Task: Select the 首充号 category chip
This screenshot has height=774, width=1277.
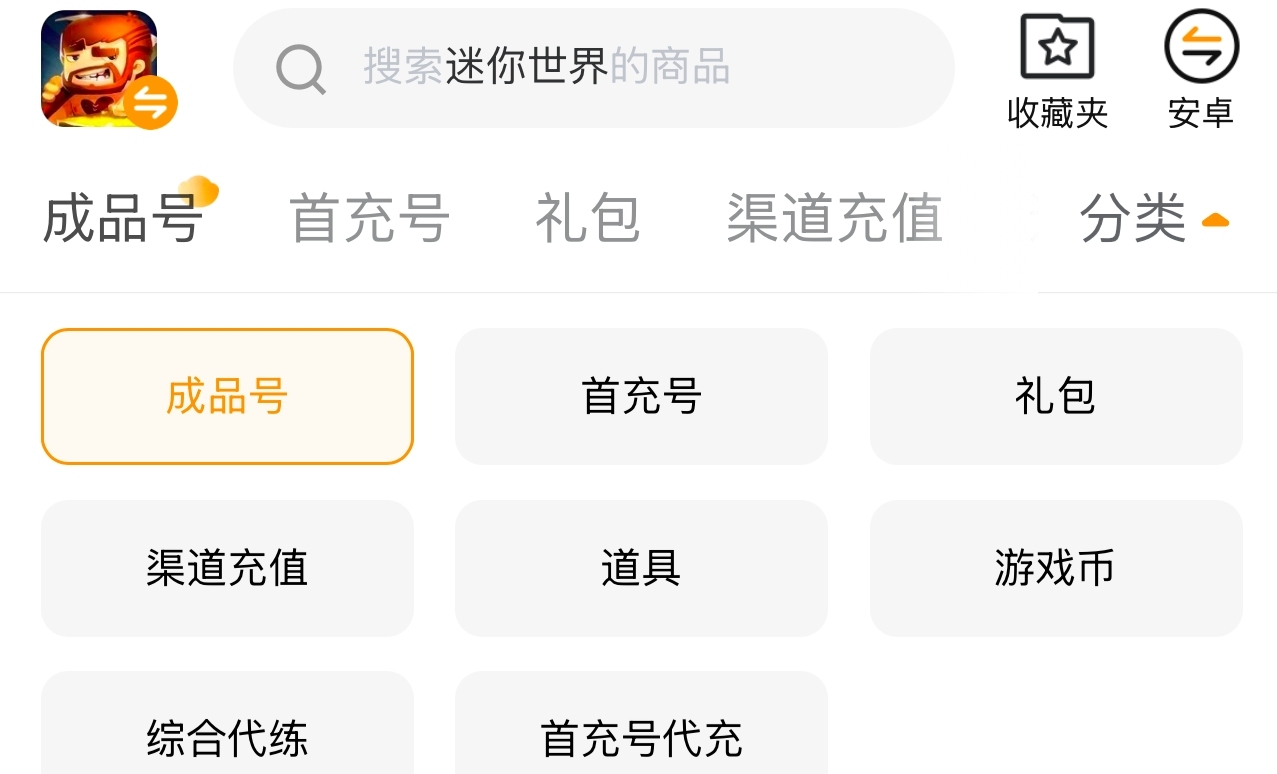Action: (x=641, y=396)
